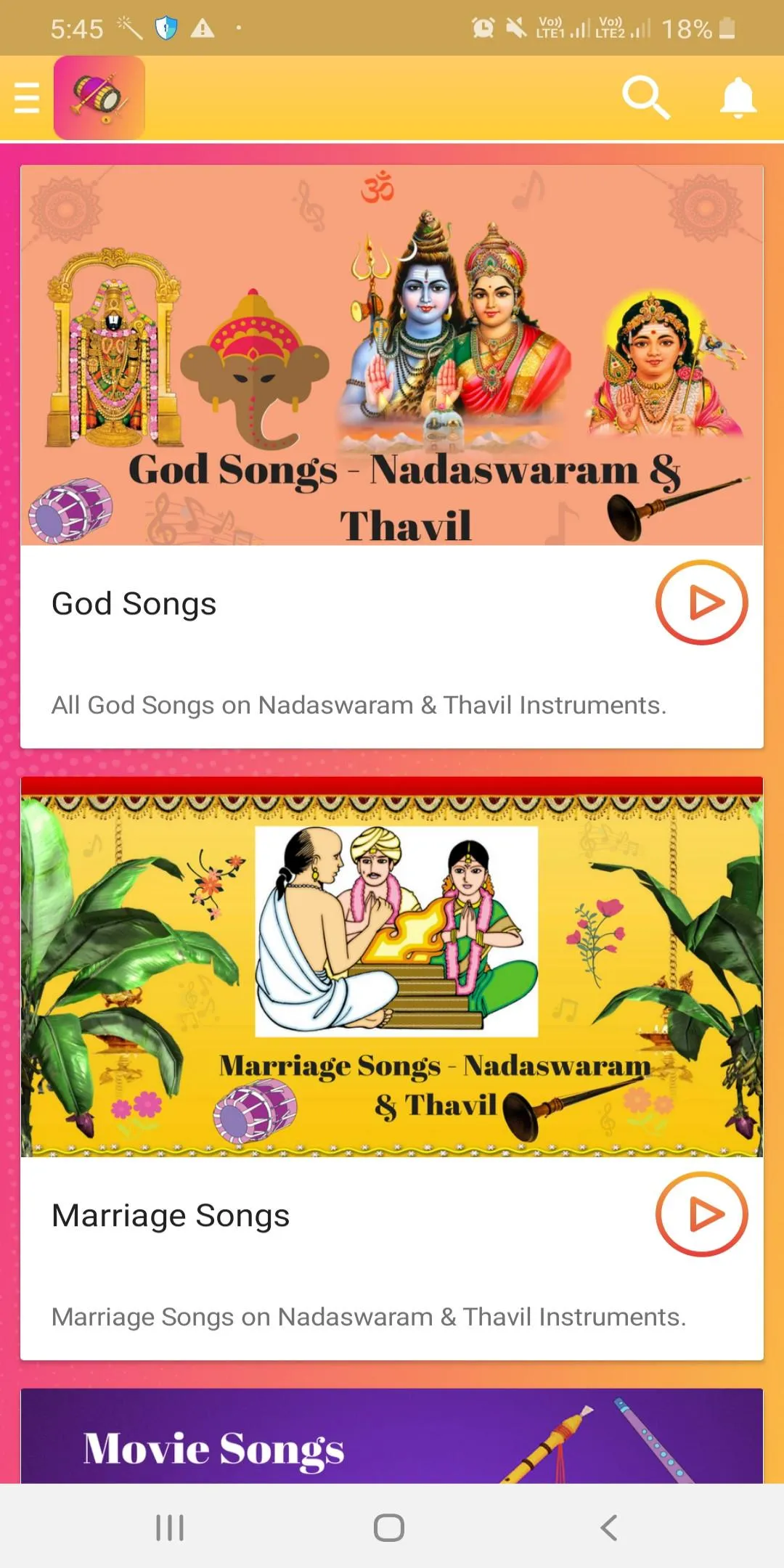Open the search magnifier

[x=645, y=97]
